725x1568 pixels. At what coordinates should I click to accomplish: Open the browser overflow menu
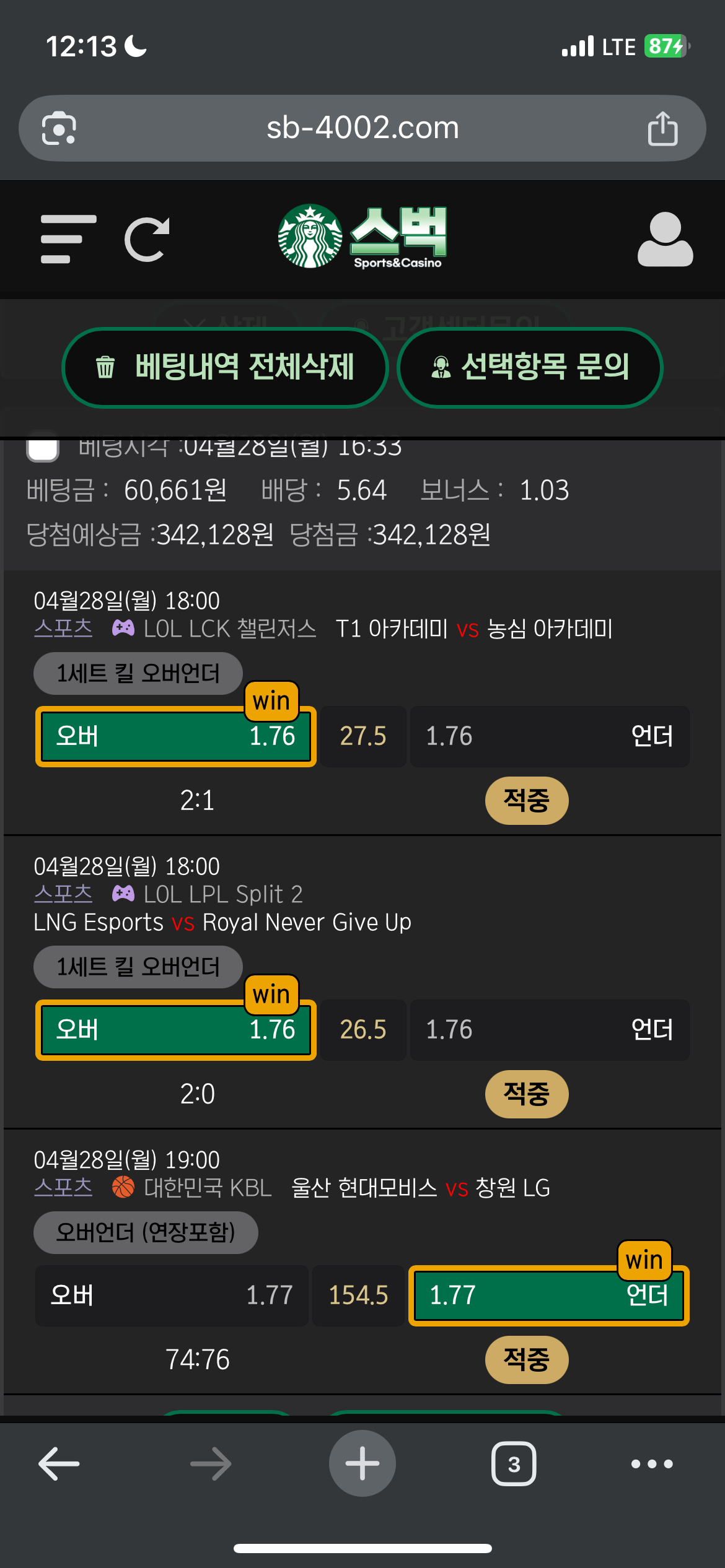pyautogui.click(x=652, y=1464)
